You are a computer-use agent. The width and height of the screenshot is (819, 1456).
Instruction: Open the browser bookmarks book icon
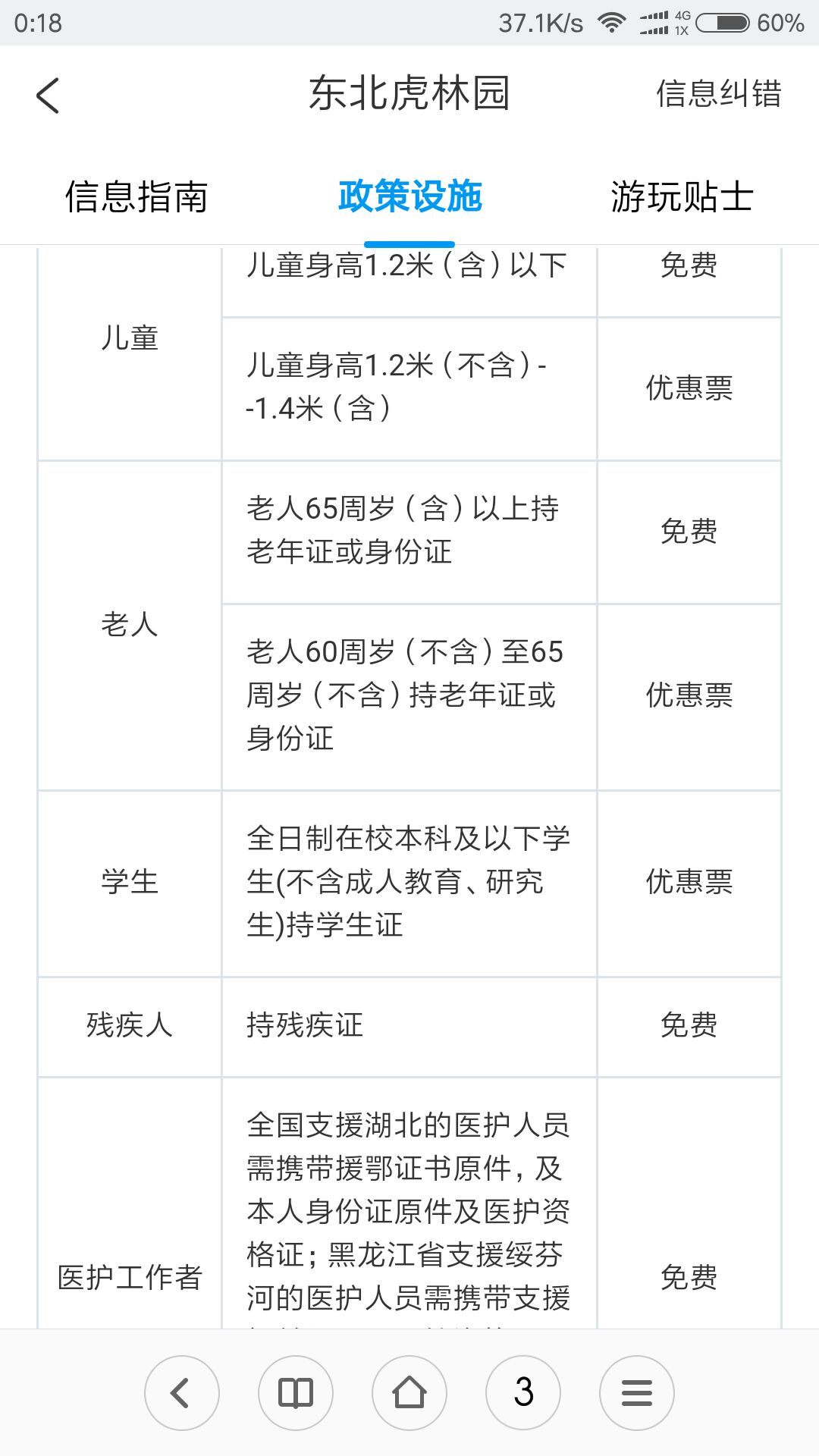coord(296,1393)
